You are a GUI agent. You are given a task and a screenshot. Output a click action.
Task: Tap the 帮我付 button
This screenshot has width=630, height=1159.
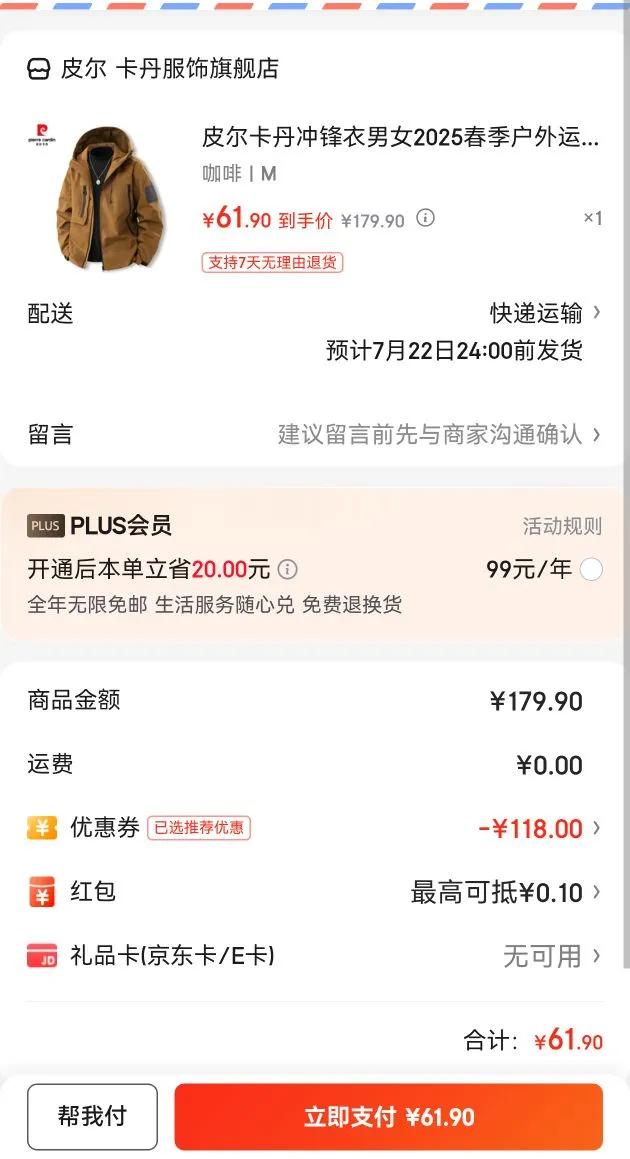92,1116
